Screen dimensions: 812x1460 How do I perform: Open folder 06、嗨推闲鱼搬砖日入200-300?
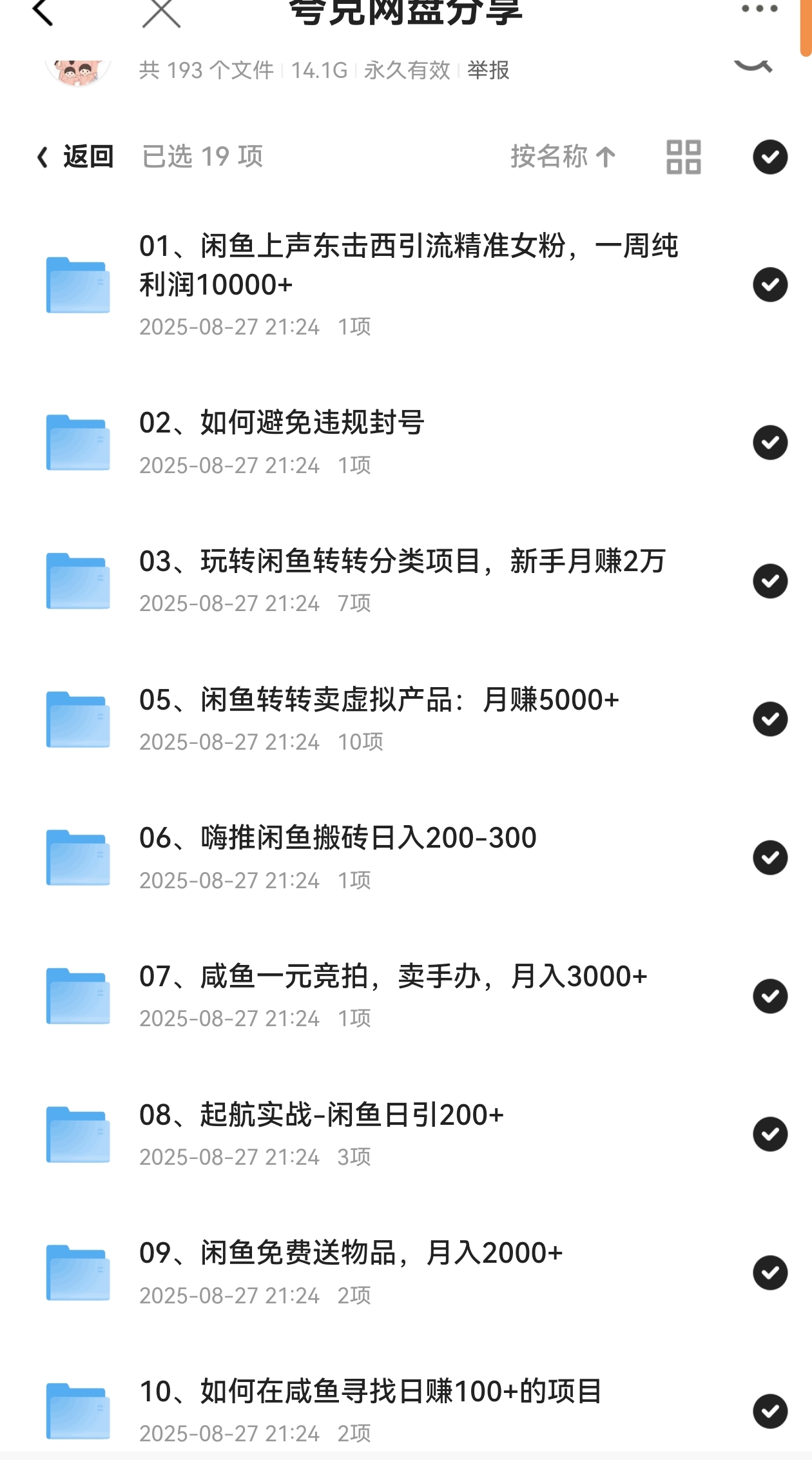(x=338, y=838)
